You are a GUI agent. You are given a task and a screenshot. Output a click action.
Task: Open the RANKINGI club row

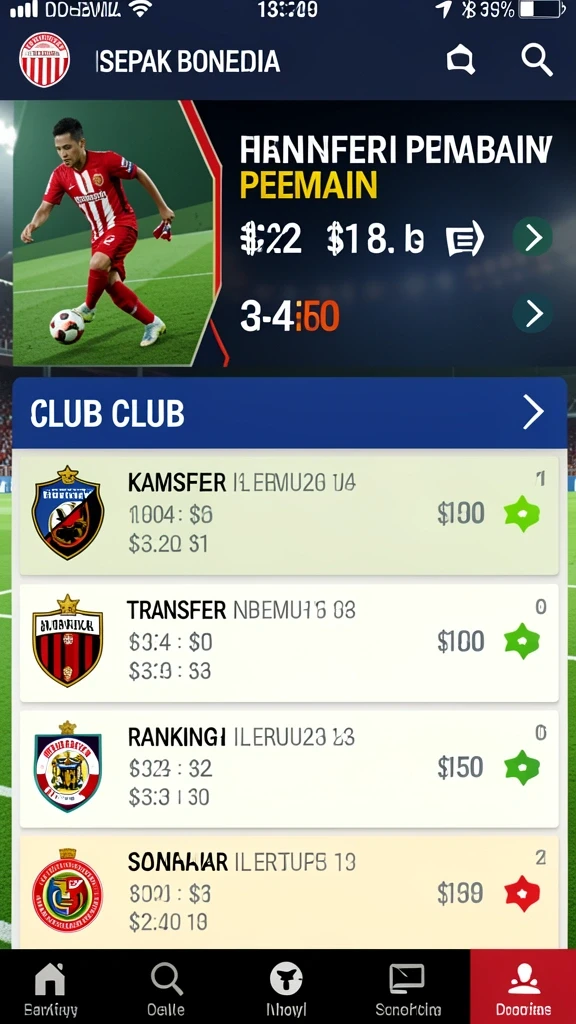pyautogui.click(x=289, y=769)
